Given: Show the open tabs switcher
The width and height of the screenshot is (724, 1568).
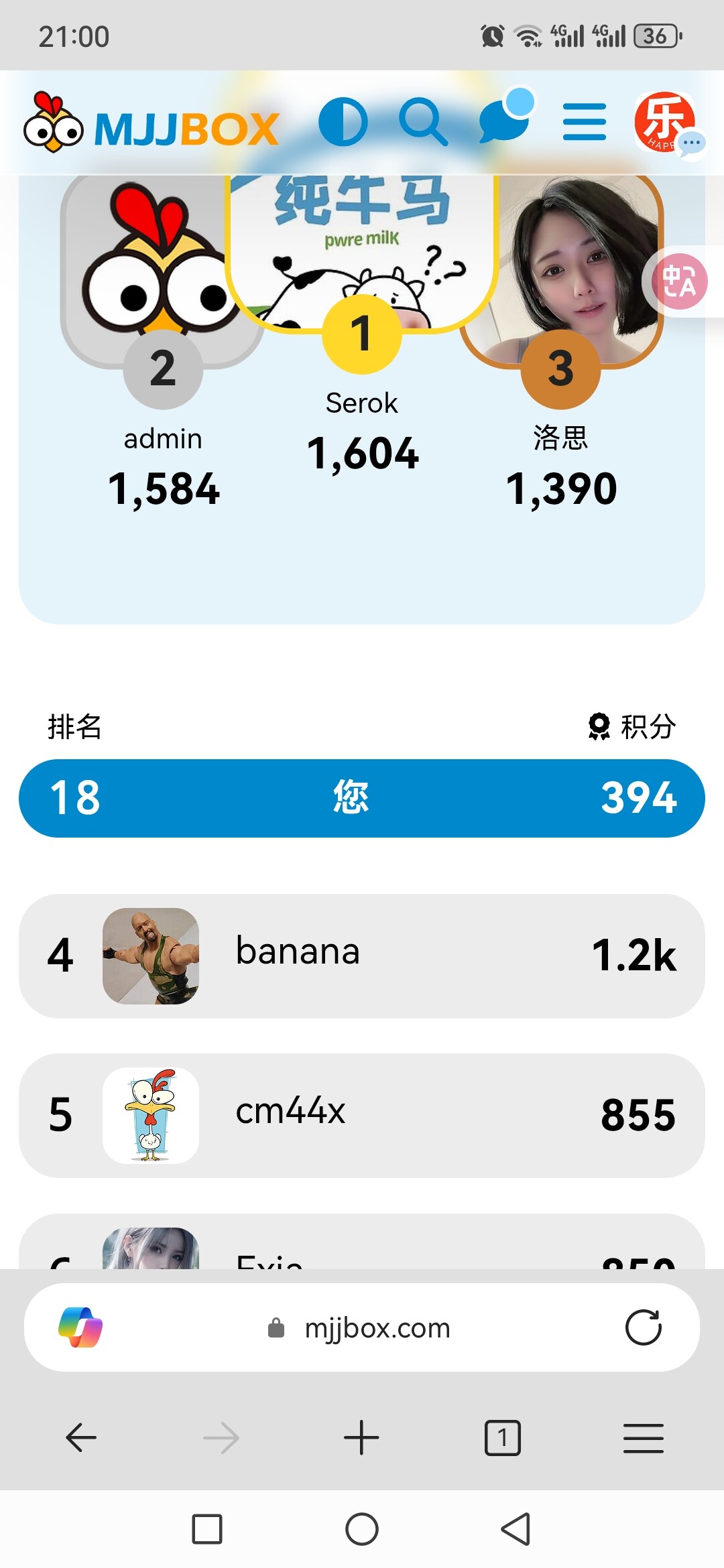Looking at the screenshot, I should pos(502,1437).
